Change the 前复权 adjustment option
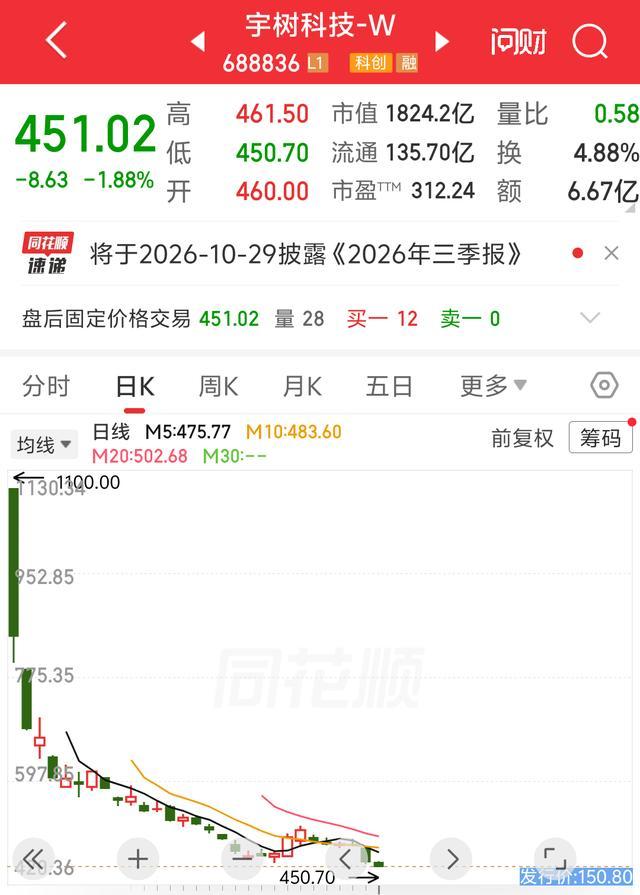 coord(522,438)
